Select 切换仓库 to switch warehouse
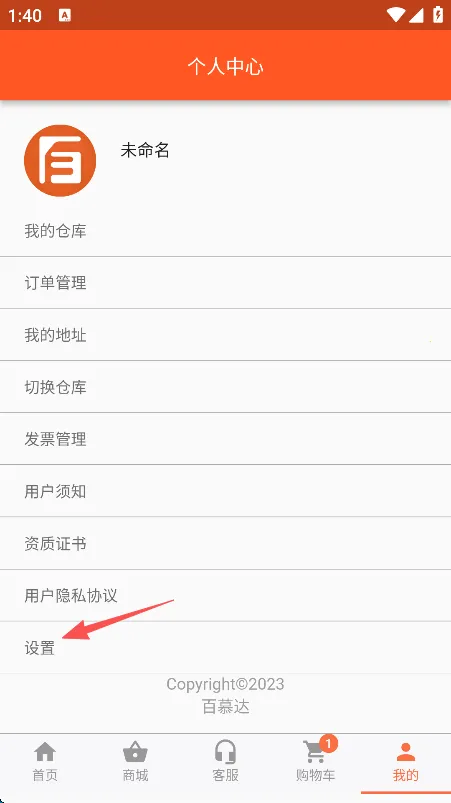 [225, 387]
